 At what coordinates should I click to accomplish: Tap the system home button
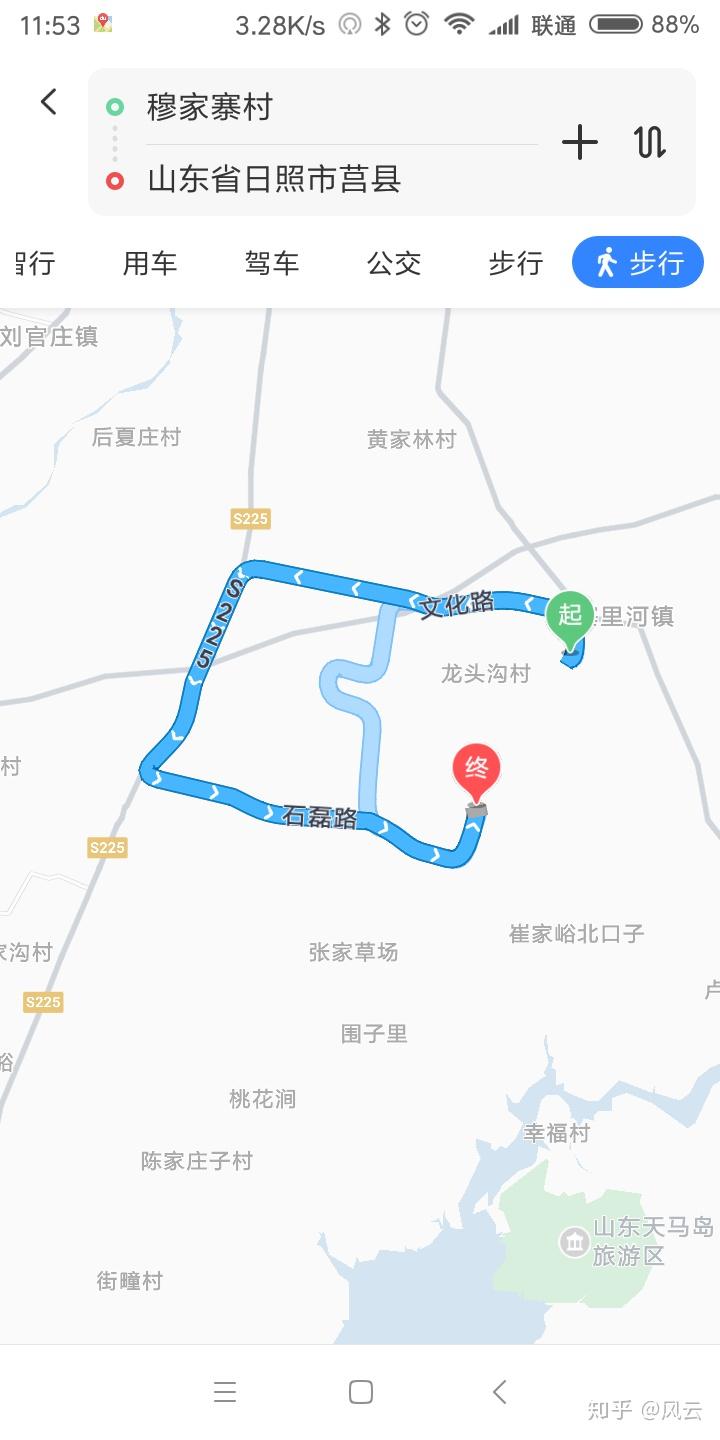tap(361, 1392)
